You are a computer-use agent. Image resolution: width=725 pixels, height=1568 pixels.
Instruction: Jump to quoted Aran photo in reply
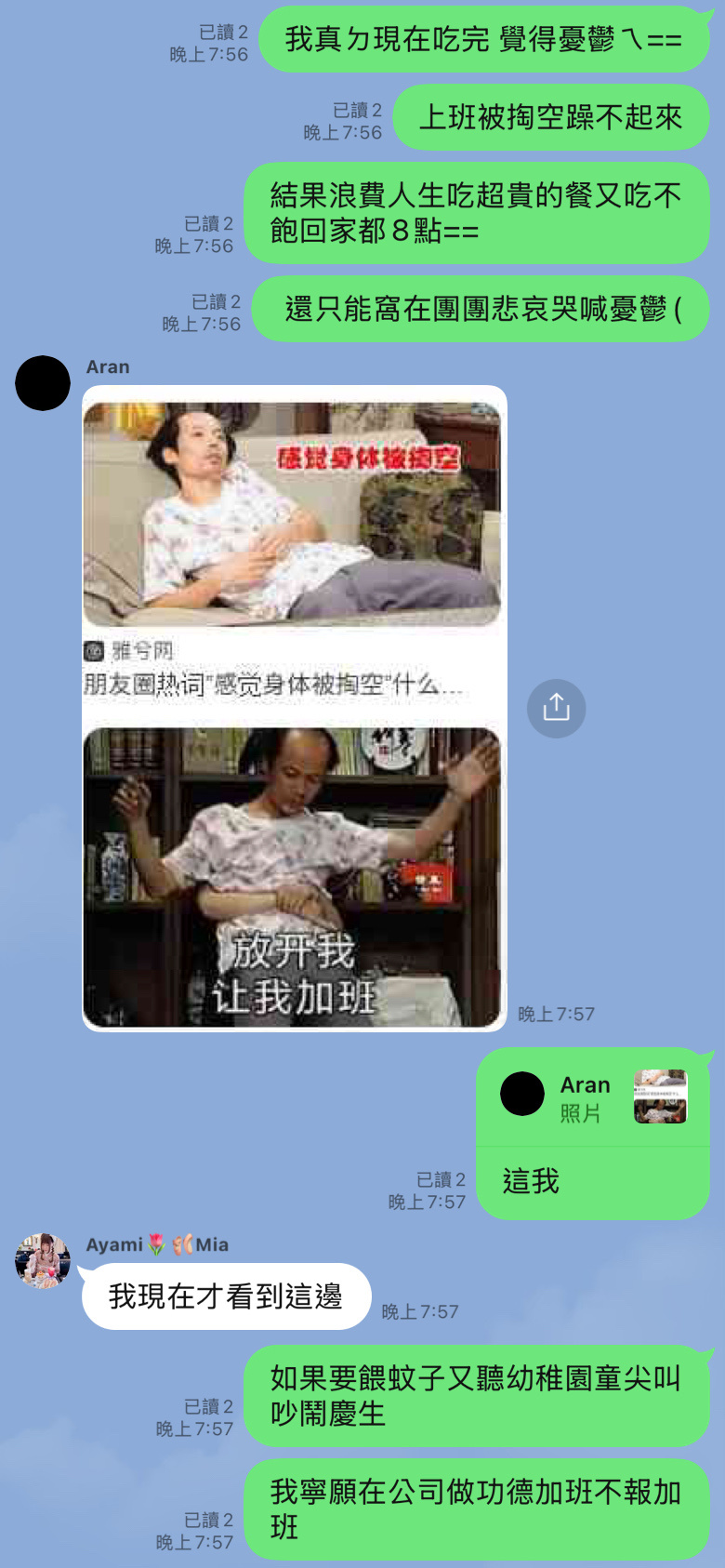pyautogui.click(x=595, y=1097)
